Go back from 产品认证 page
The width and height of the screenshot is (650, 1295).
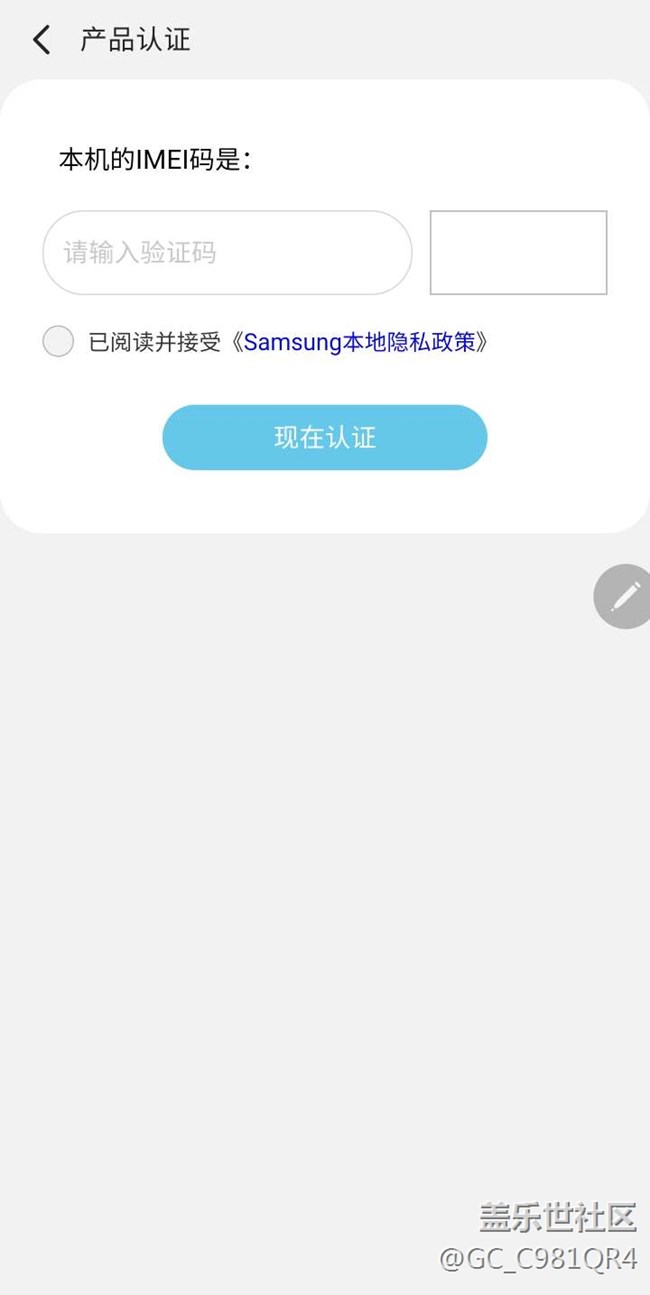tap(41, 40)
